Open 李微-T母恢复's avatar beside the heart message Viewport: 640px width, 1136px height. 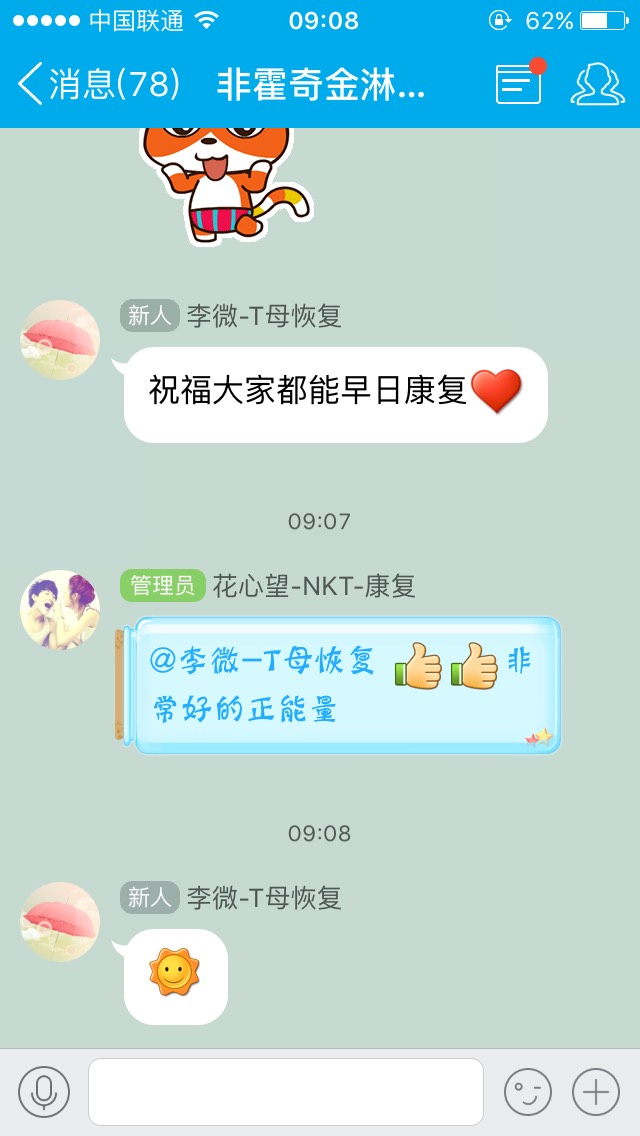pyautogui.click(x=60, y=340)
